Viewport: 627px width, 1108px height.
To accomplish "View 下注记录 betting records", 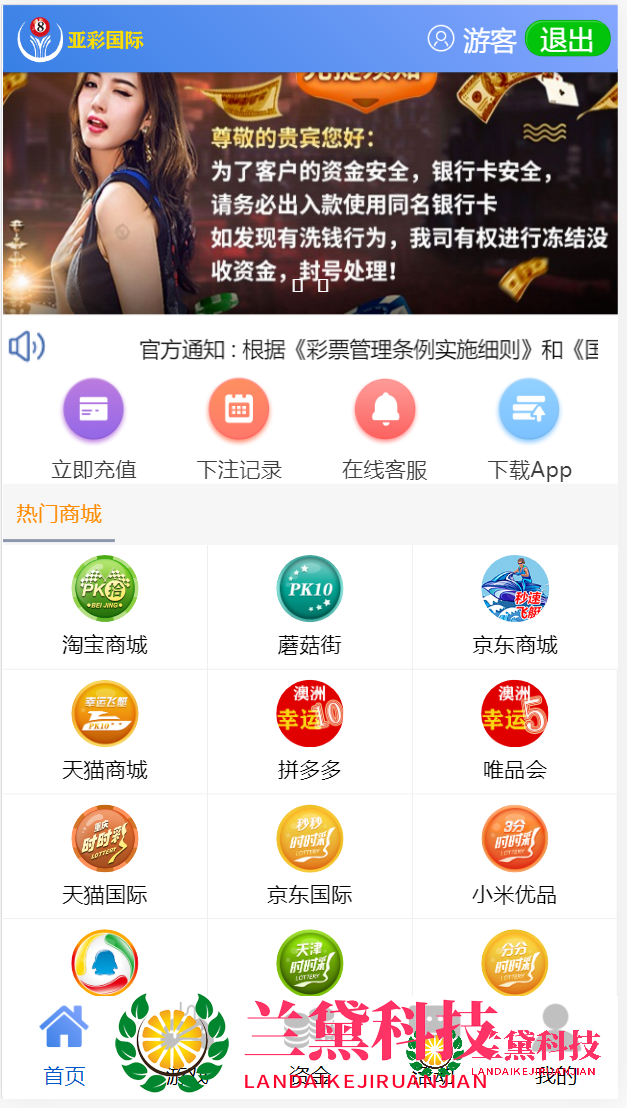I will [239, 429].
